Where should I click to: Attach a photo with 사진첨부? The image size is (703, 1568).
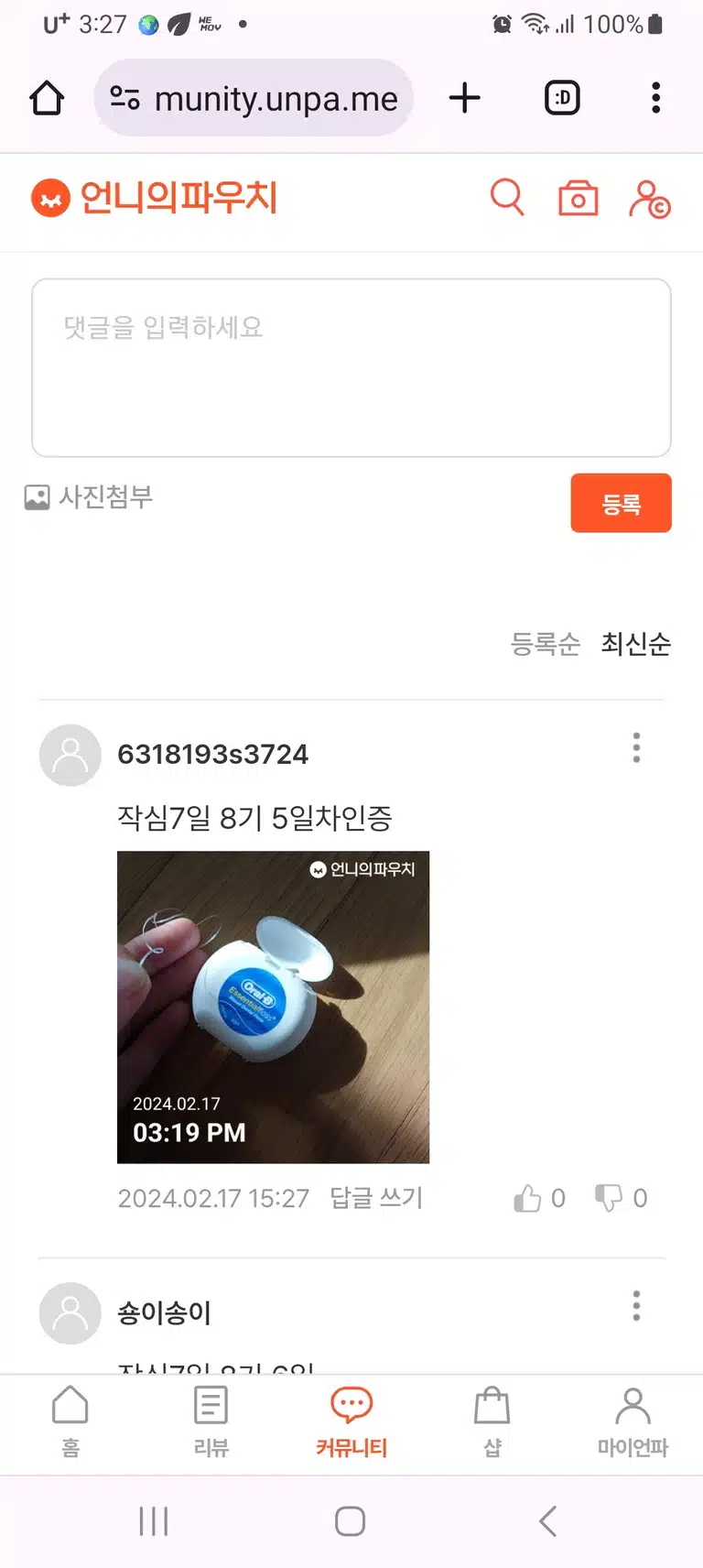(x=89, y=496)
